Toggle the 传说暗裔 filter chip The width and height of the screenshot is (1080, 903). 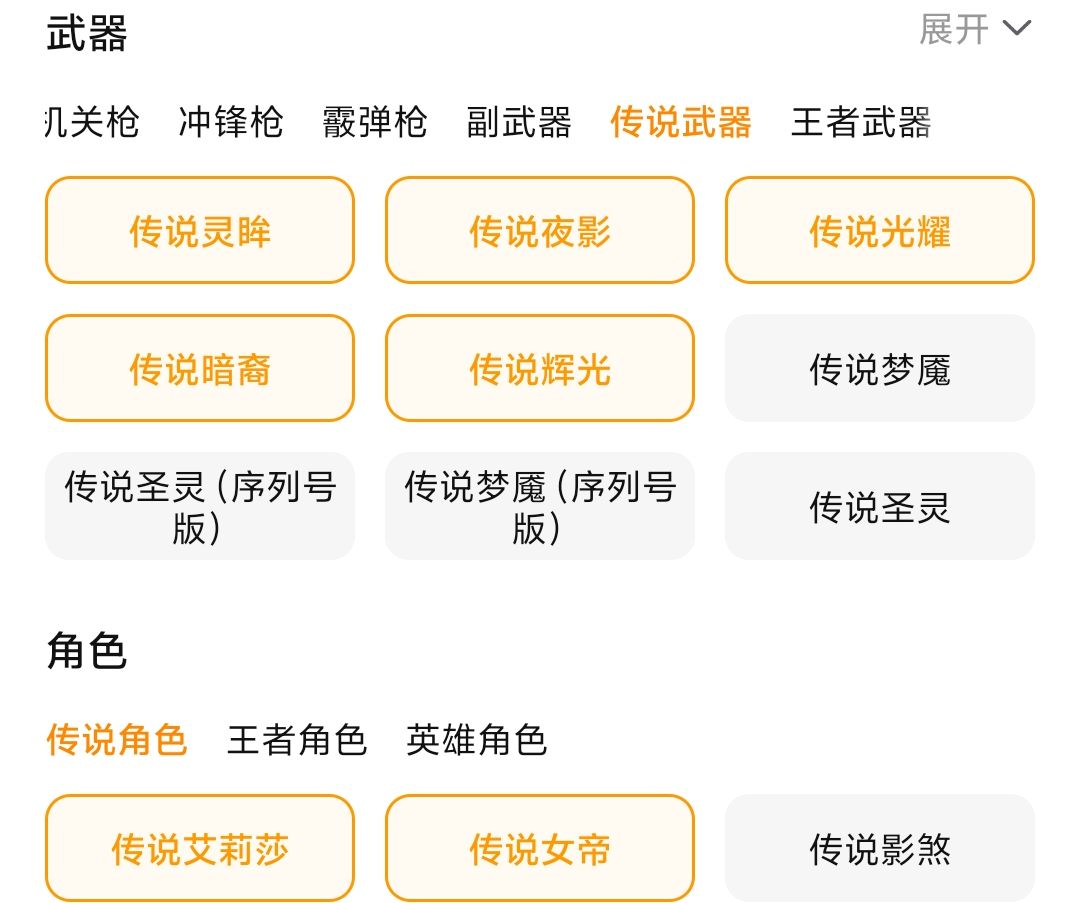click(x=200, y=369)
